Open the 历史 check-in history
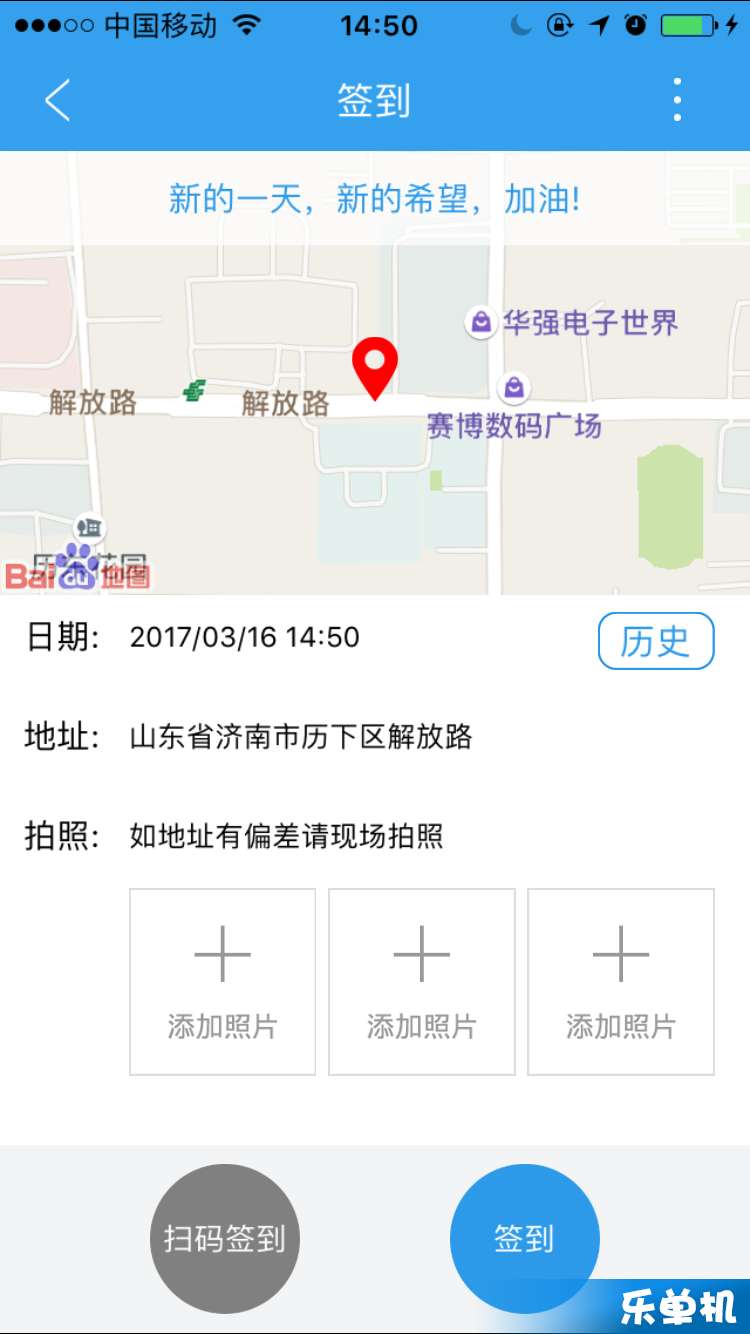 point(656,641)
